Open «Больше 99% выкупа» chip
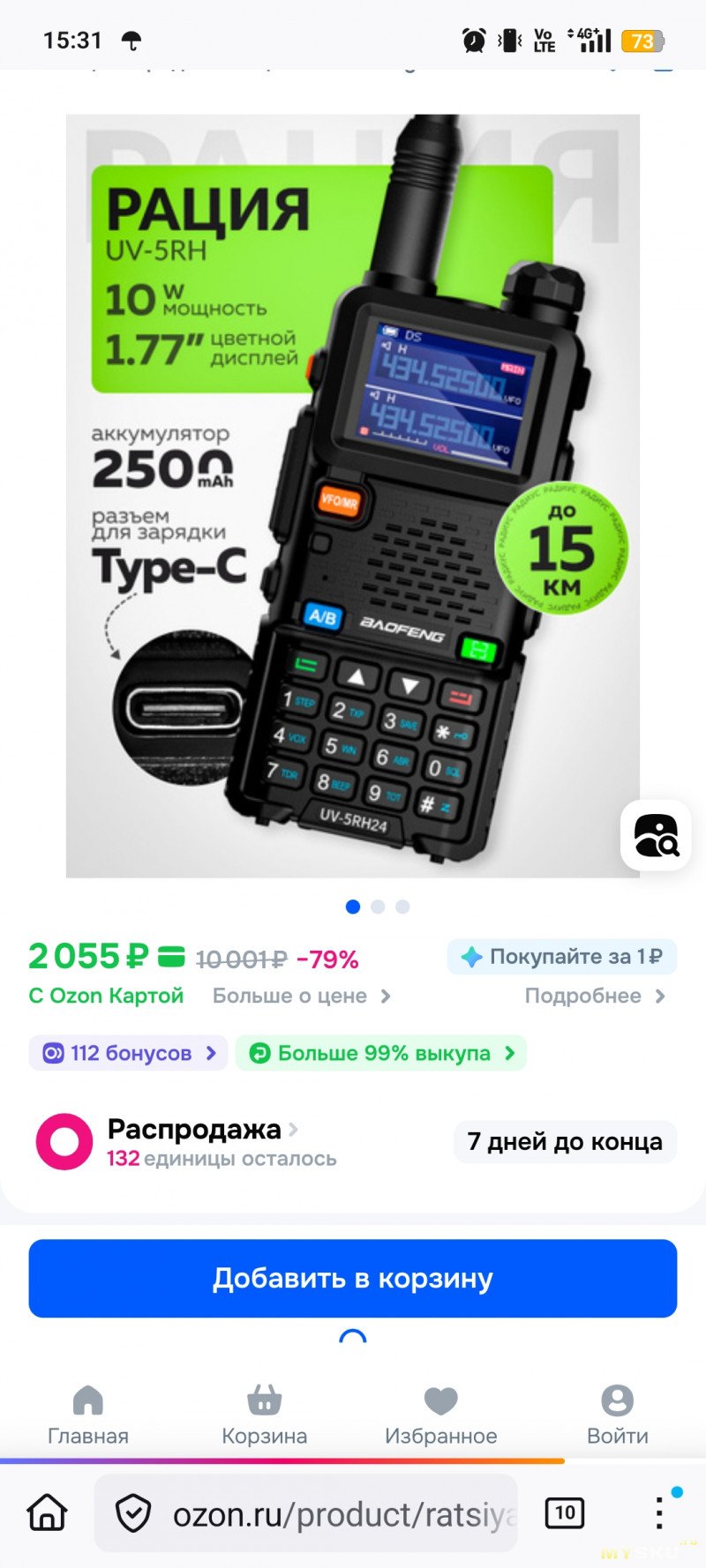 pos(381,1053)
